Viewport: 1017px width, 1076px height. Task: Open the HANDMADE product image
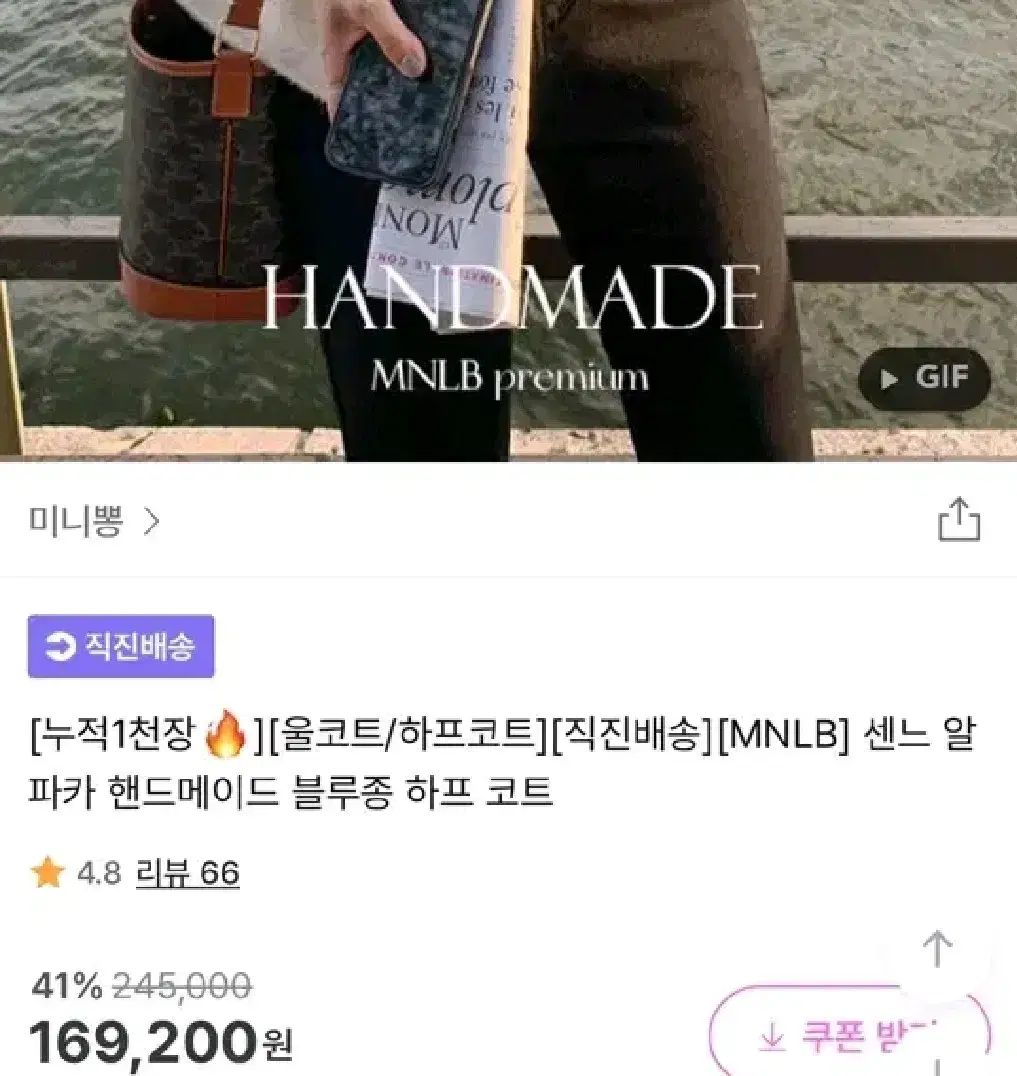point(508,230)
